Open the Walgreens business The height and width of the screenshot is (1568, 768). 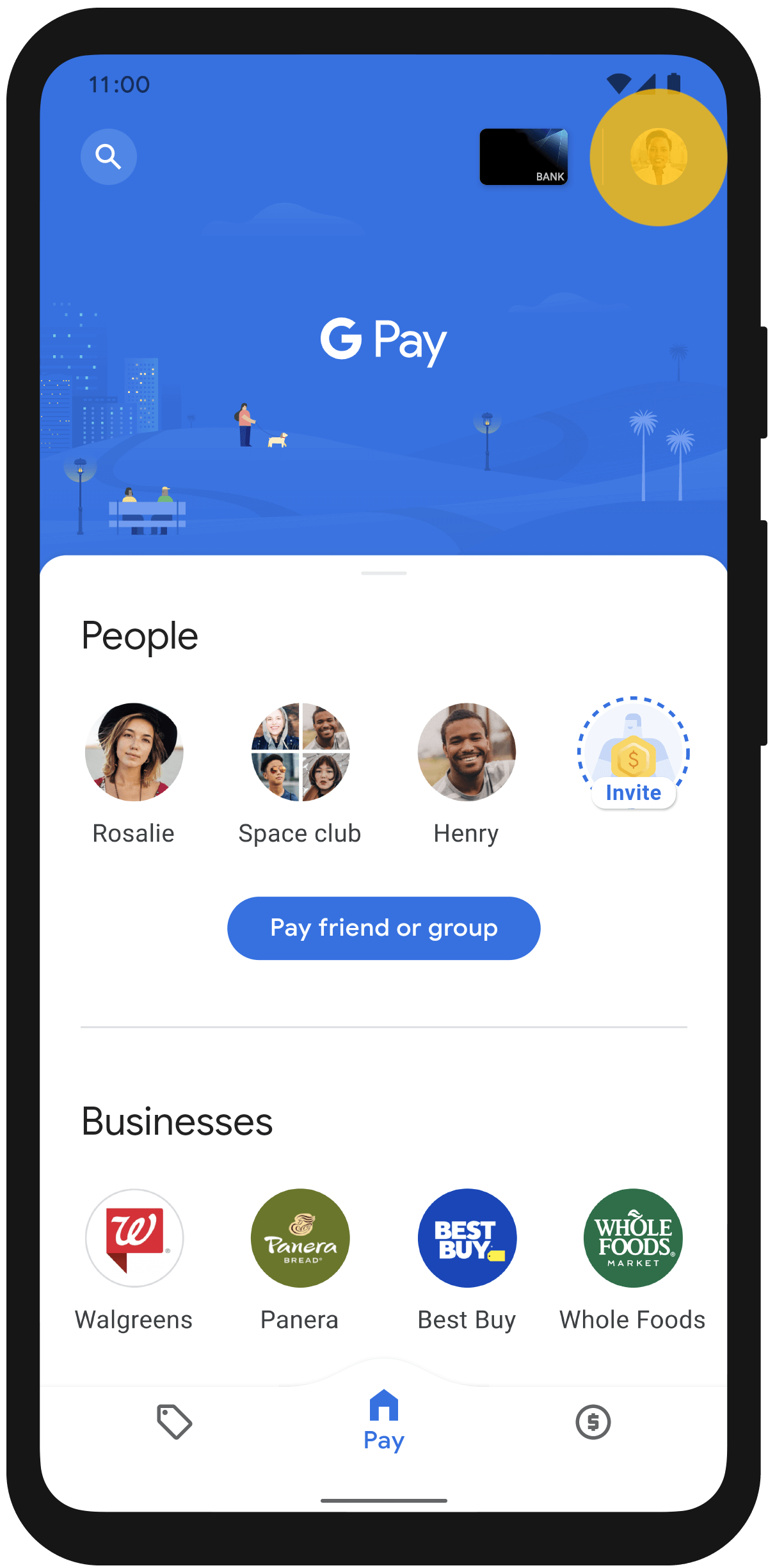click(x=134, y=1238)
